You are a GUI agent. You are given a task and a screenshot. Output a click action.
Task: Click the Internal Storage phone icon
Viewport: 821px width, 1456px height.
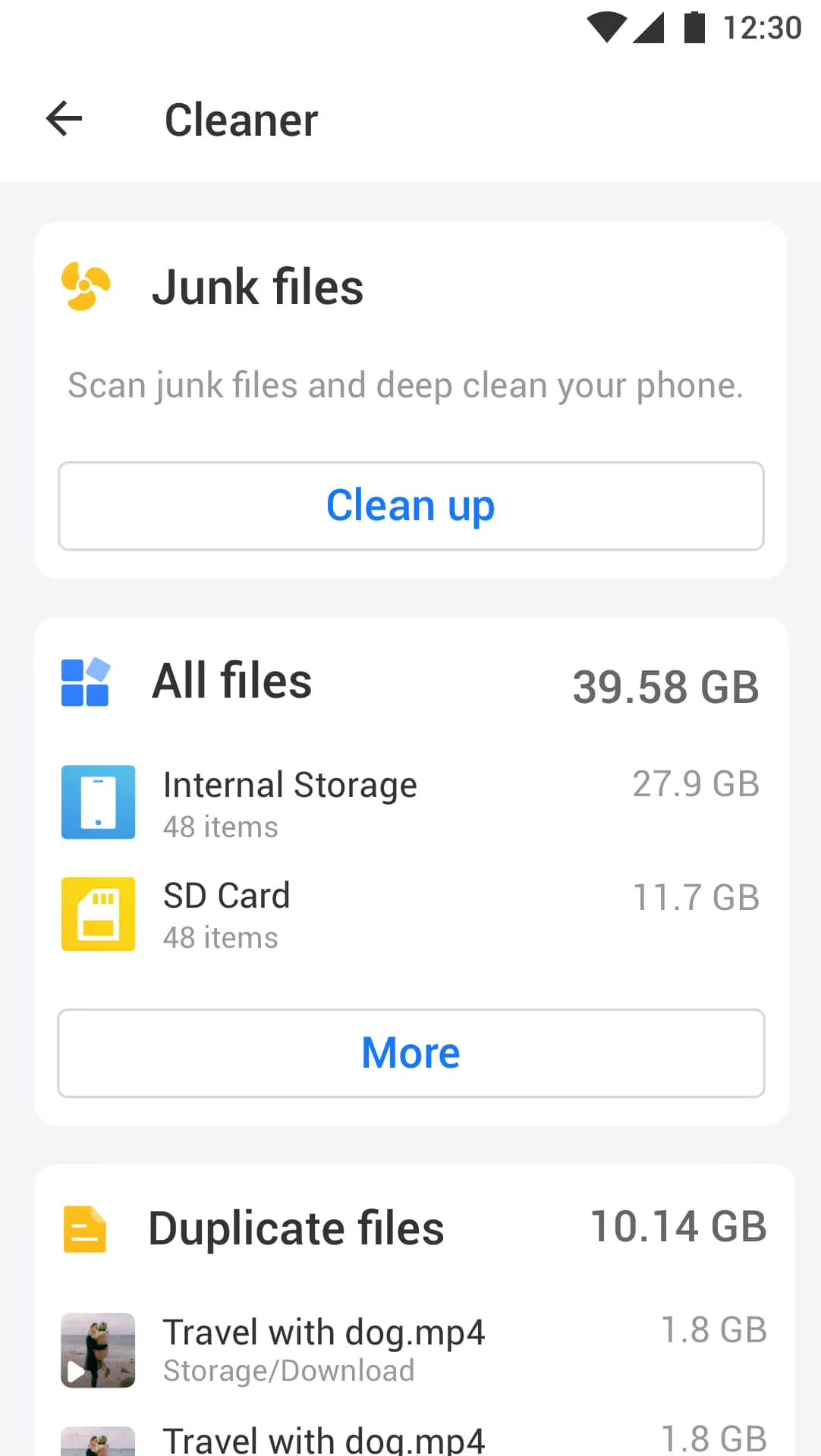97,802
